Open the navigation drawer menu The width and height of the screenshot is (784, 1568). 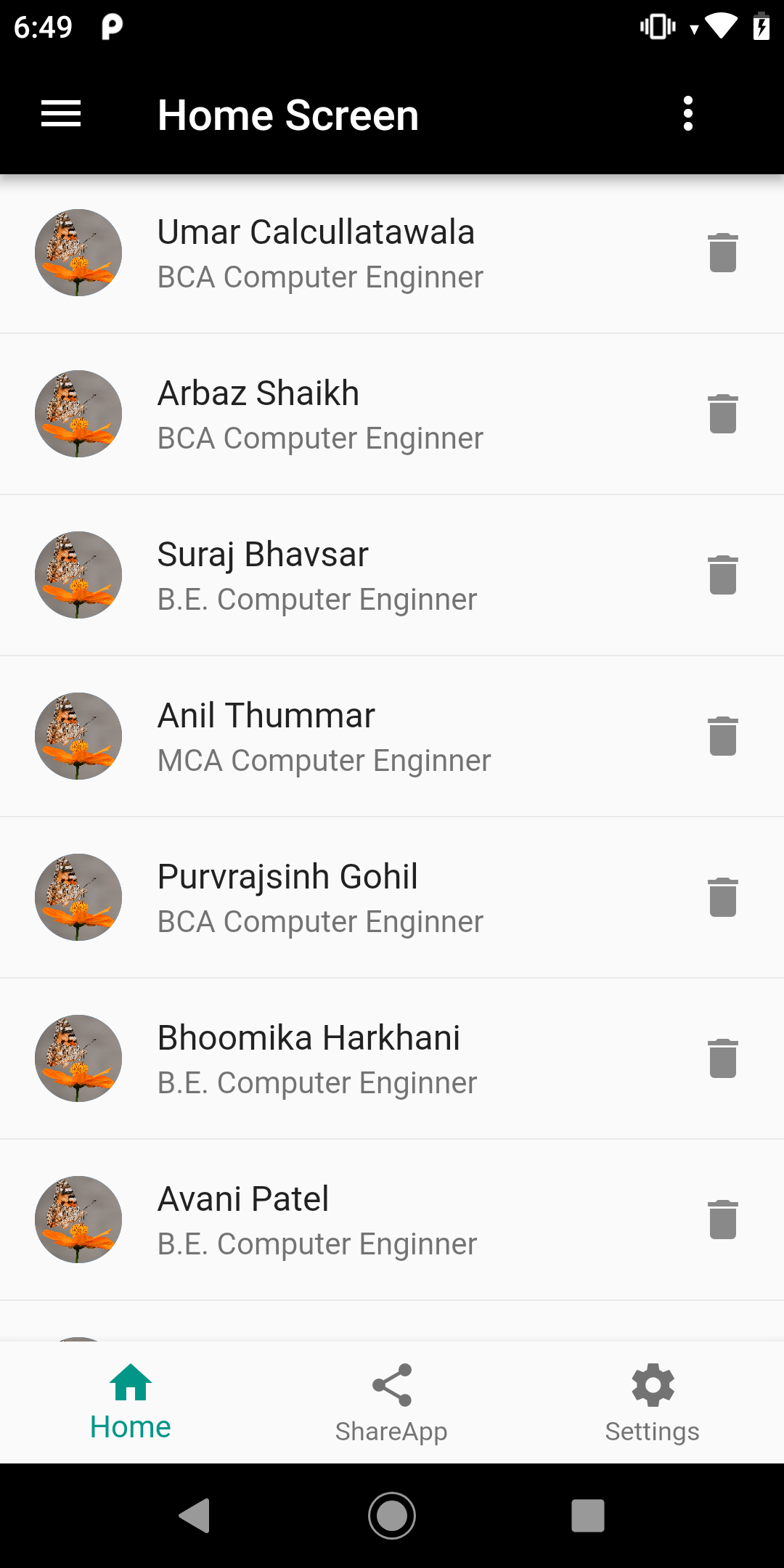[x=61, y=114]
